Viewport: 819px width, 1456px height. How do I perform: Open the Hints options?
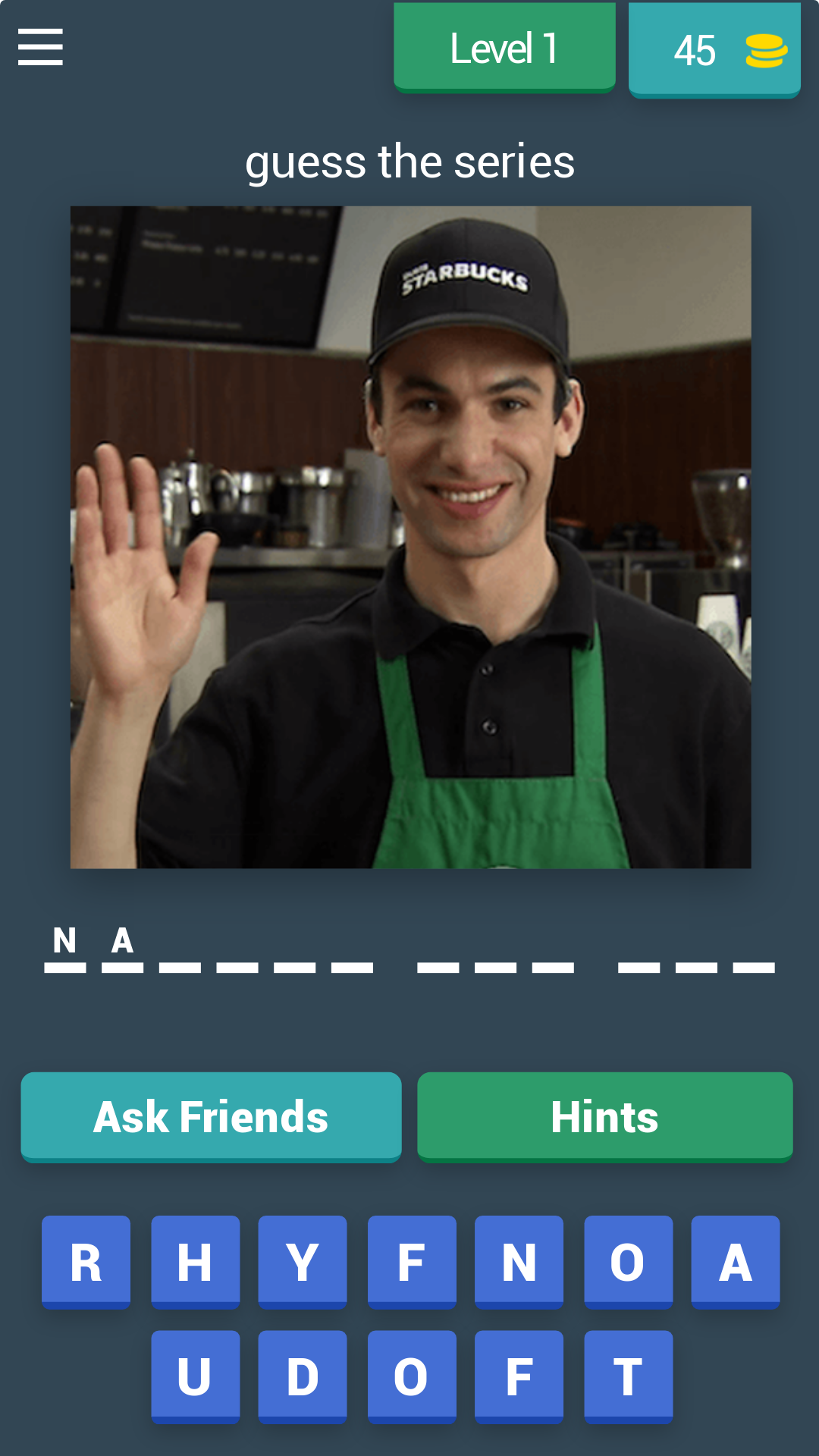click(x=605, y=1117)
